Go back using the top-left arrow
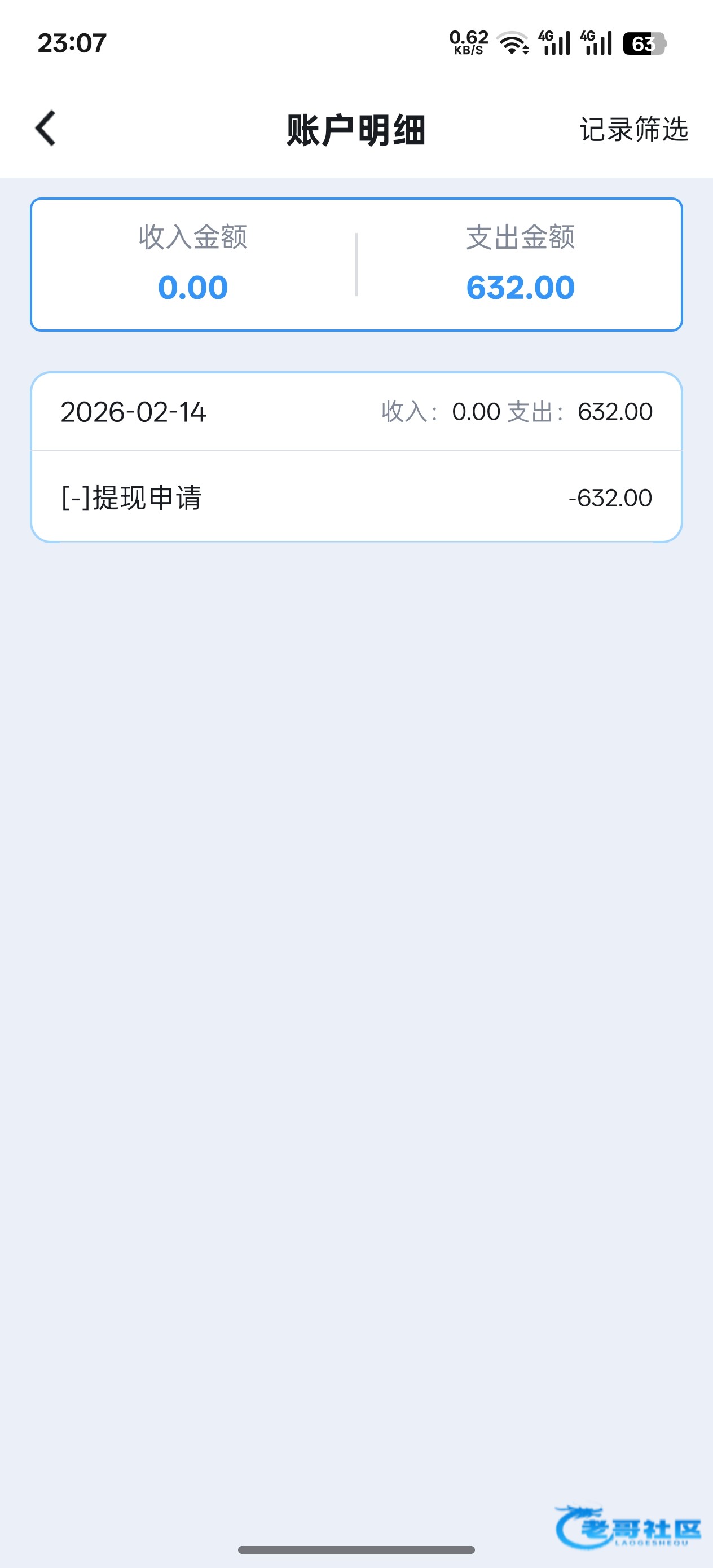This screenshot has height=1568, width=713. coord(46,129)
